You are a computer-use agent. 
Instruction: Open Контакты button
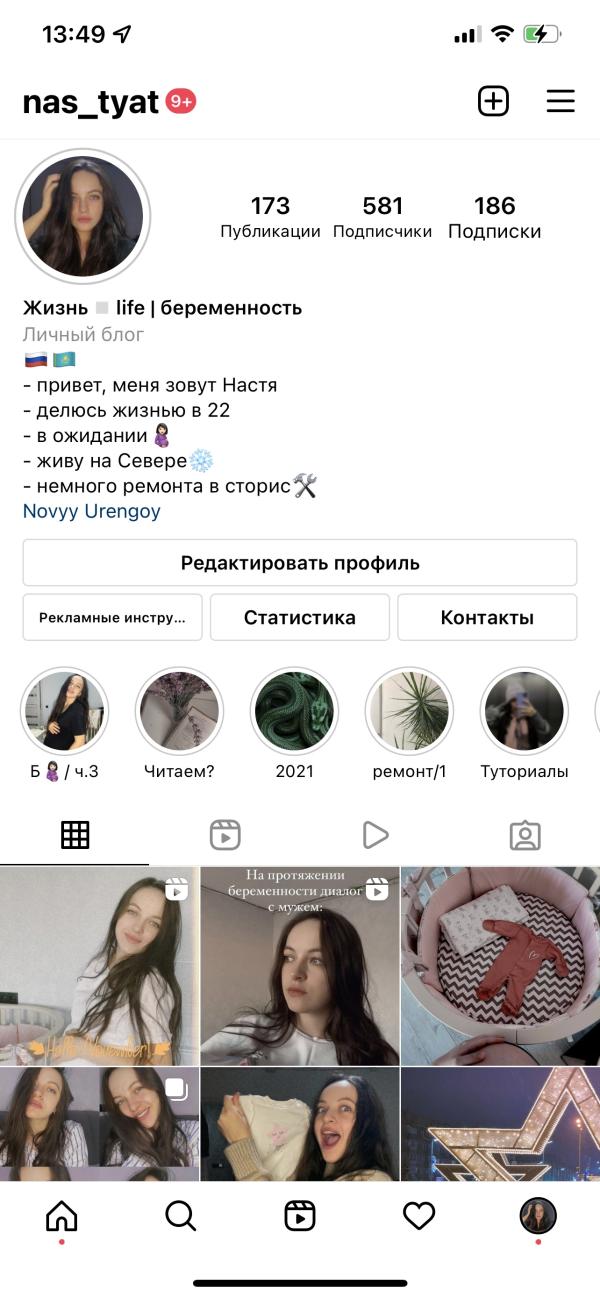(x=487, y=617)
